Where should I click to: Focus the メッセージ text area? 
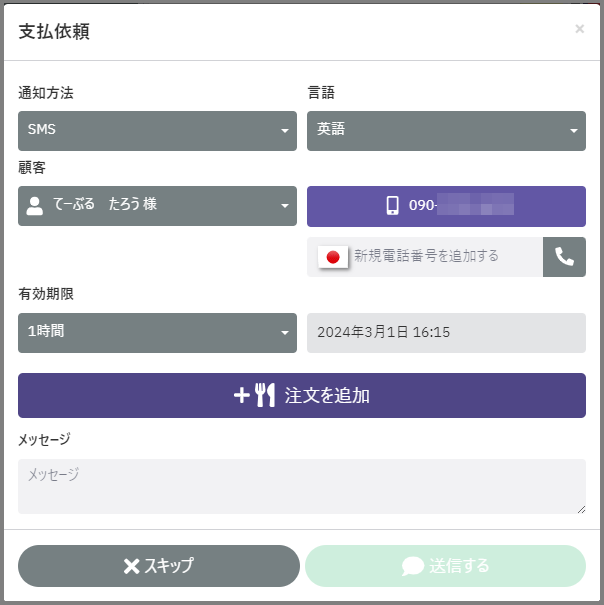[302, 486]
